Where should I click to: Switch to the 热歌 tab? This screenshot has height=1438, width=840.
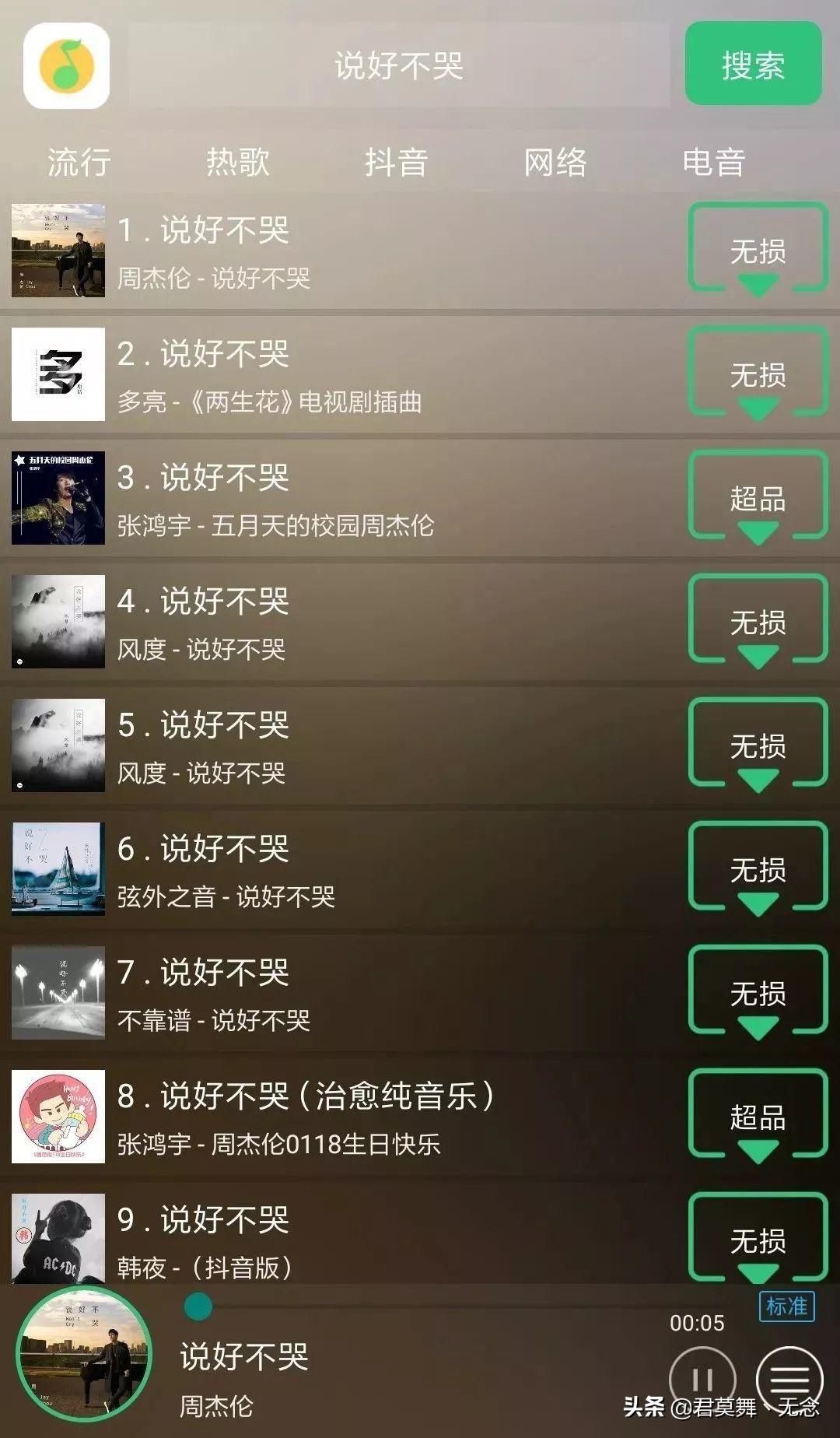[x=237, y=162]
